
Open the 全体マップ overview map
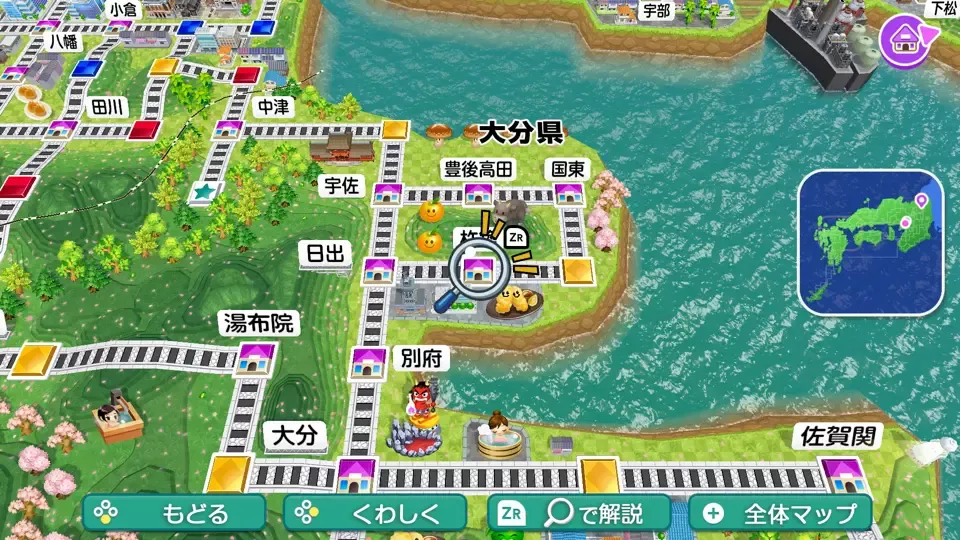pyautogui.click(x=781, y=514)
